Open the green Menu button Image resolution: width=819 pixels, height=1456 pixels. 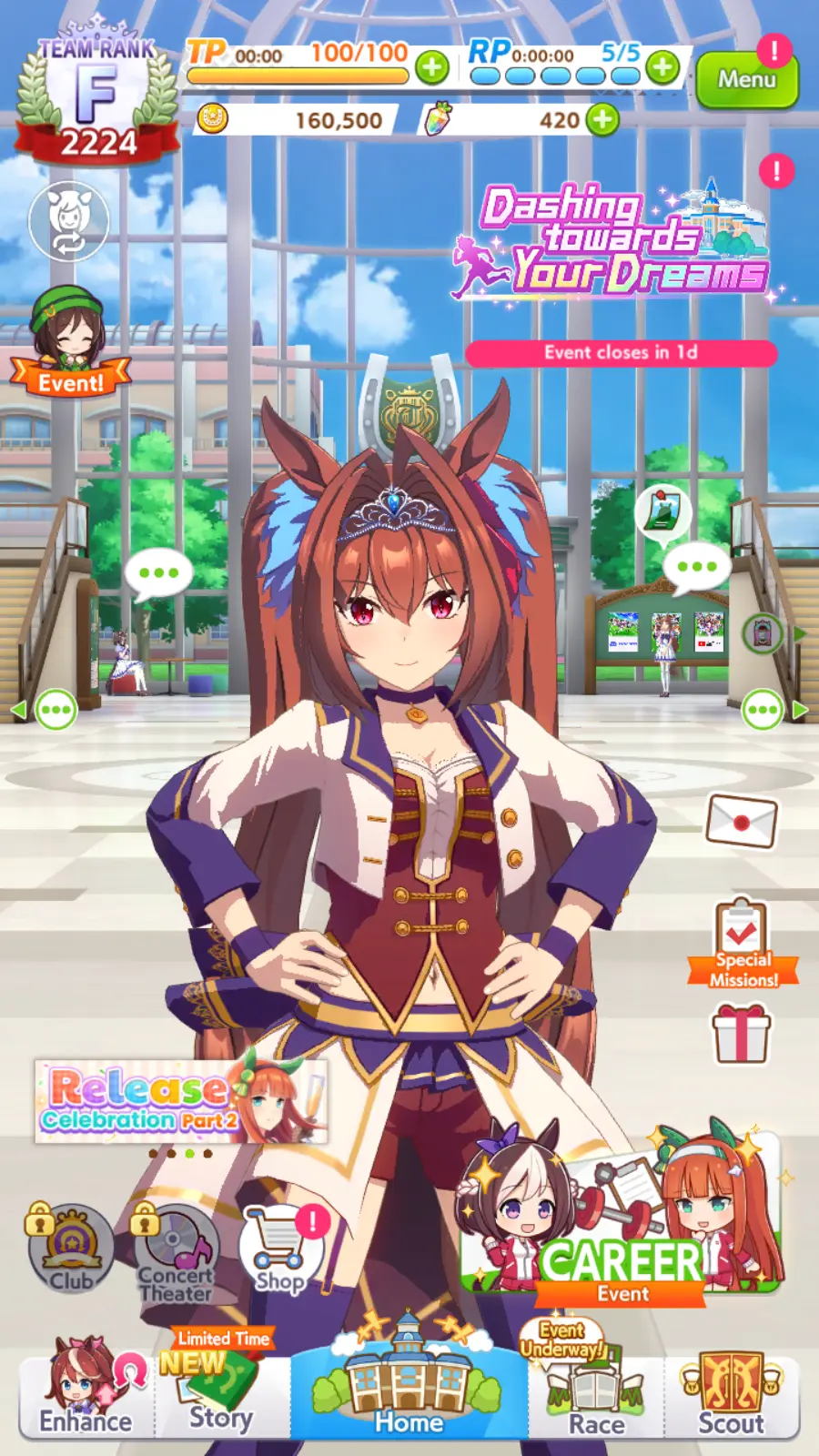(x=746, y=80)
